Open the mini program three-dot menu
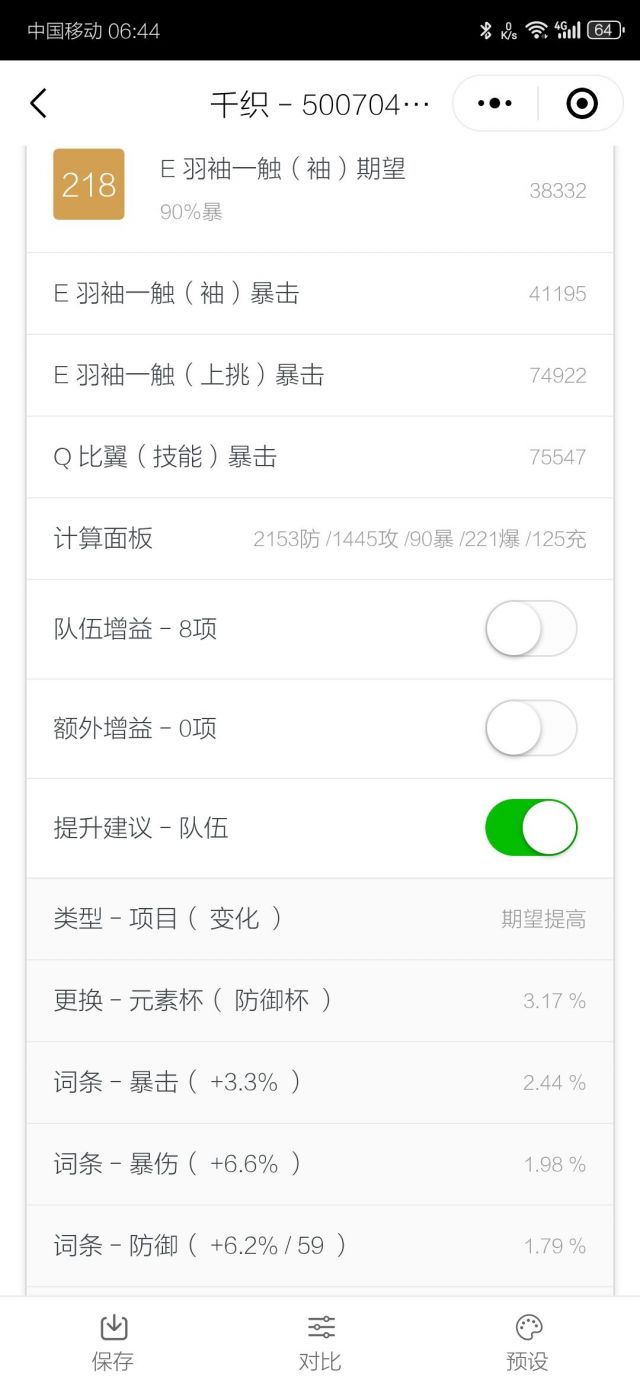 point(495,103)
